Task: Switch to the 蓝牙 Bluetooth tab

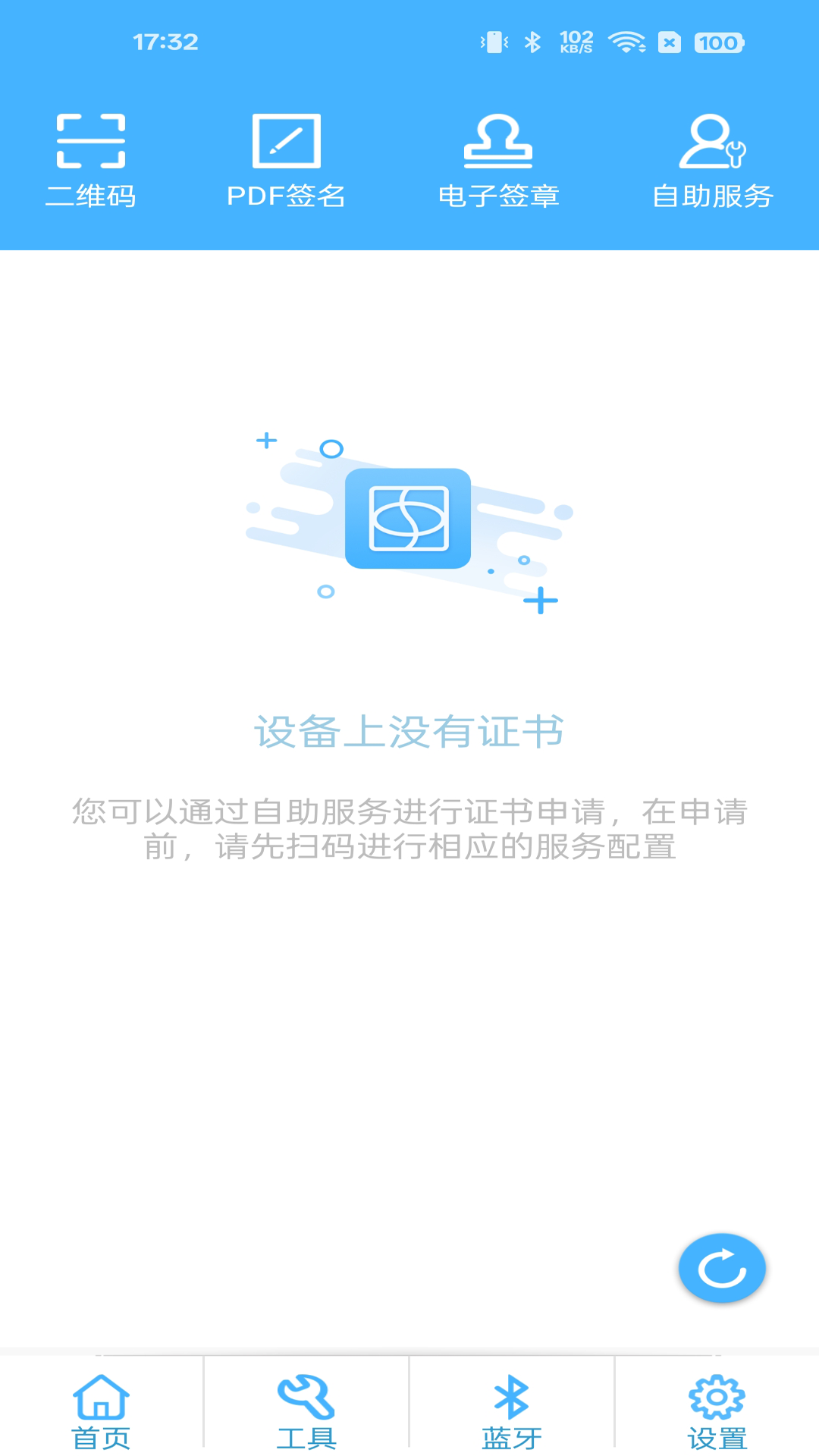Action: tap(512, 1410)
